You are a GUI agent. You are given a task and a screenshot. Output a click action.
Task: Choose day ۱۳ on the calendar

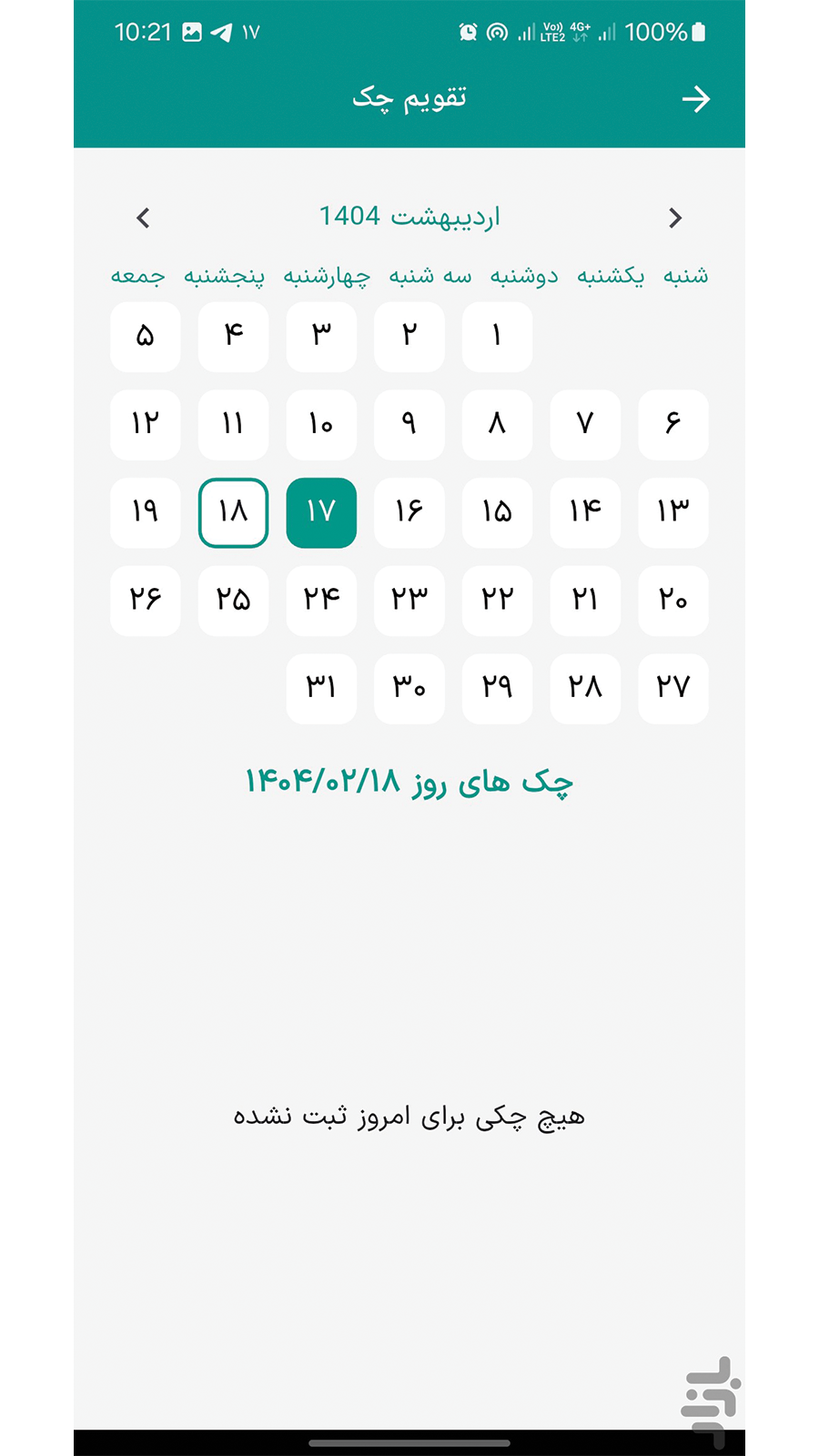(673, 512)
